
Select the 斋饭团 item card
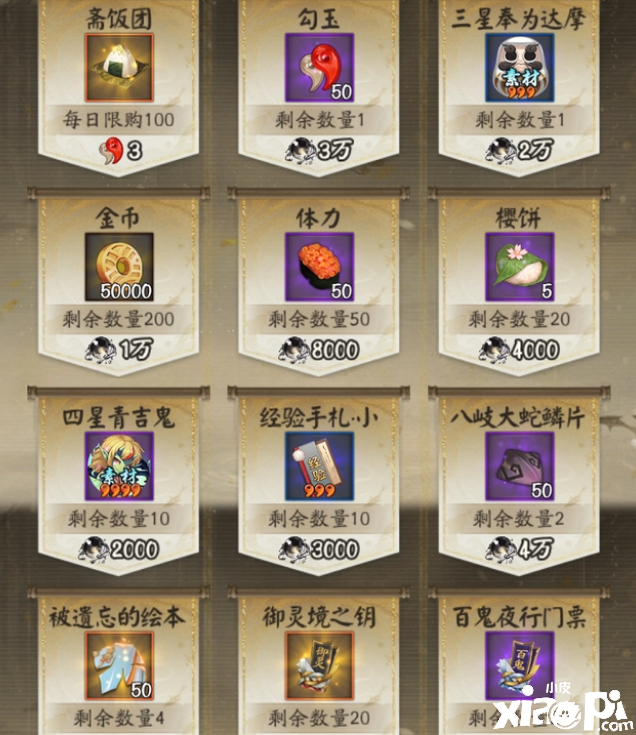(x=119, y=68)
